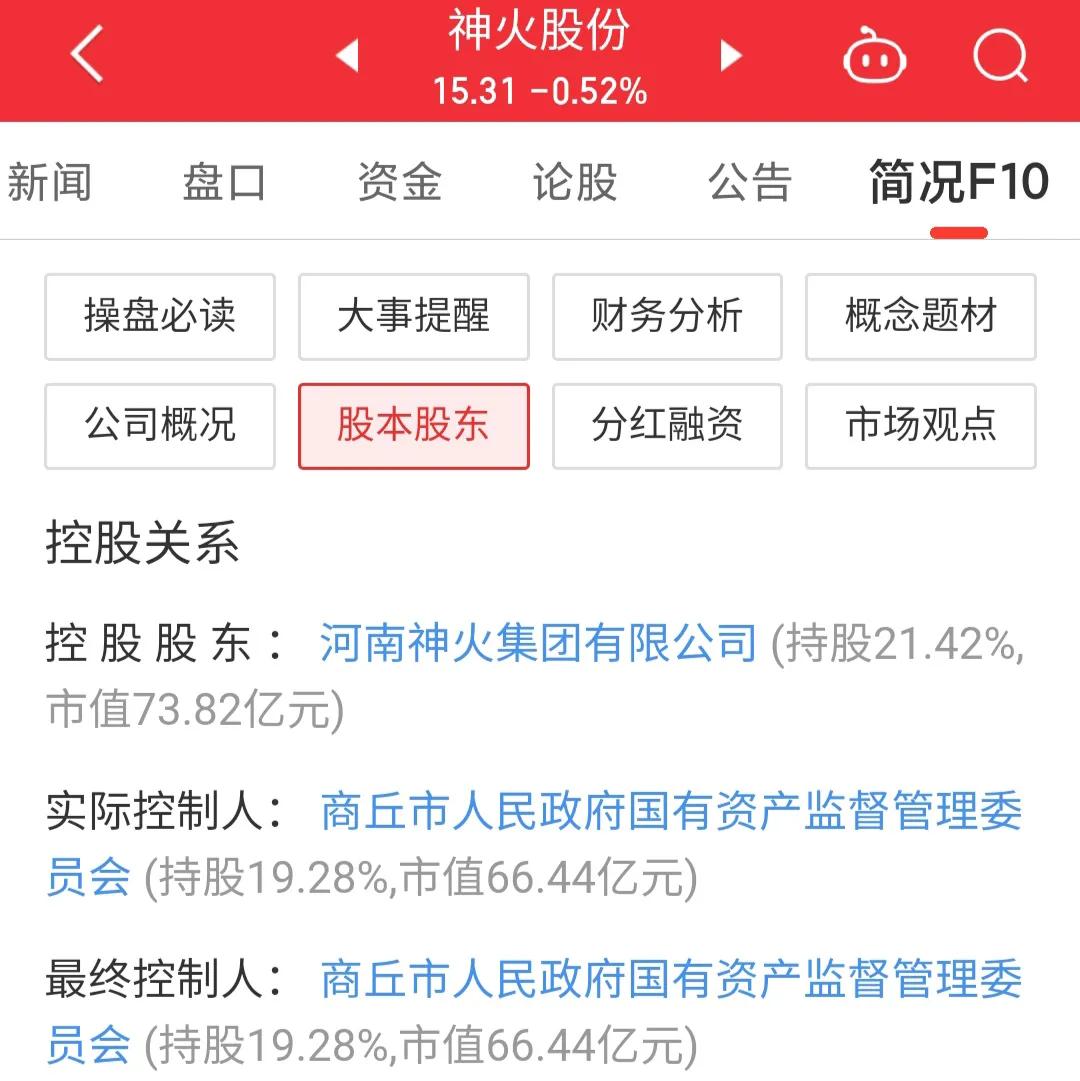Open the 概念题材 concept themes section
Image resolution: width=1080 pixels, height=1081 pixels.
pyautogui.click(x=920, y=316)
